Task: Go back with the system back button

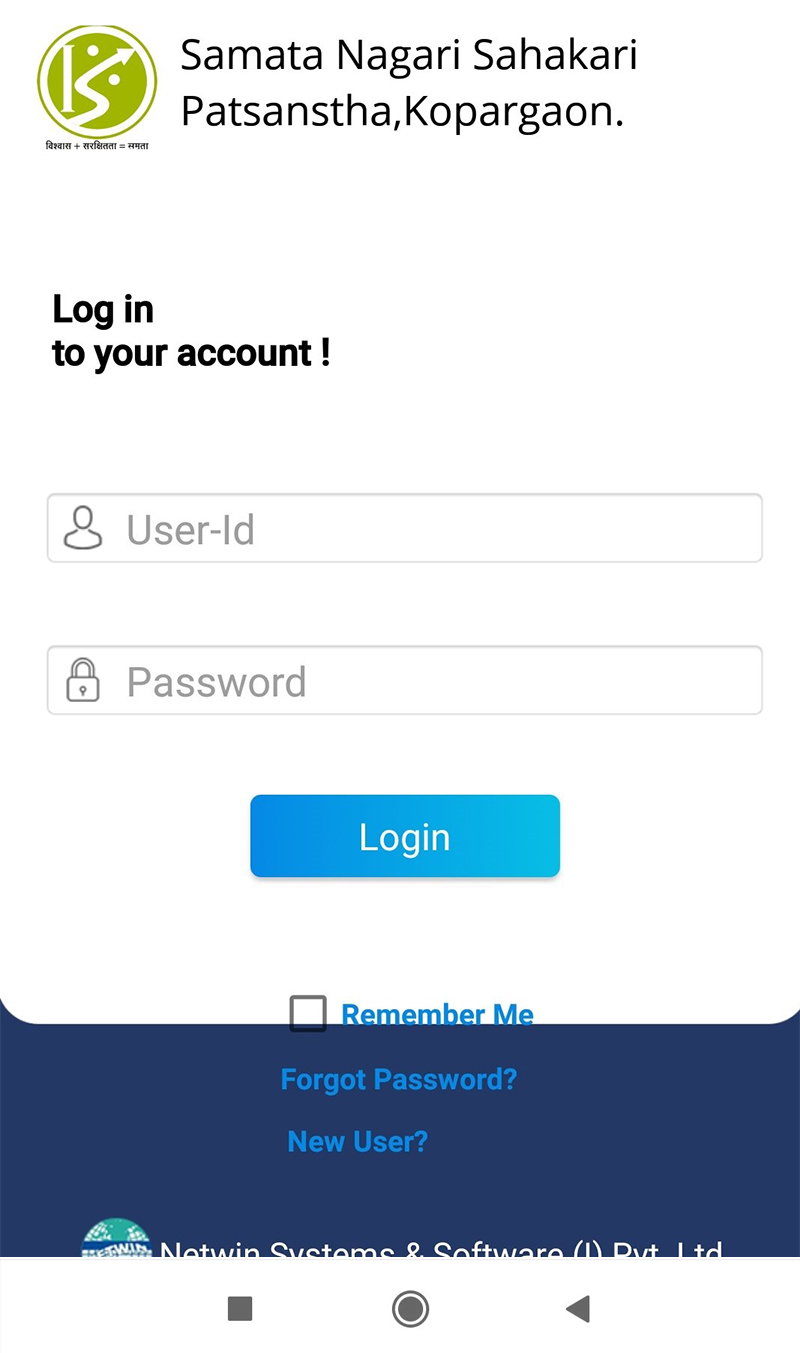Action: 578,1308
